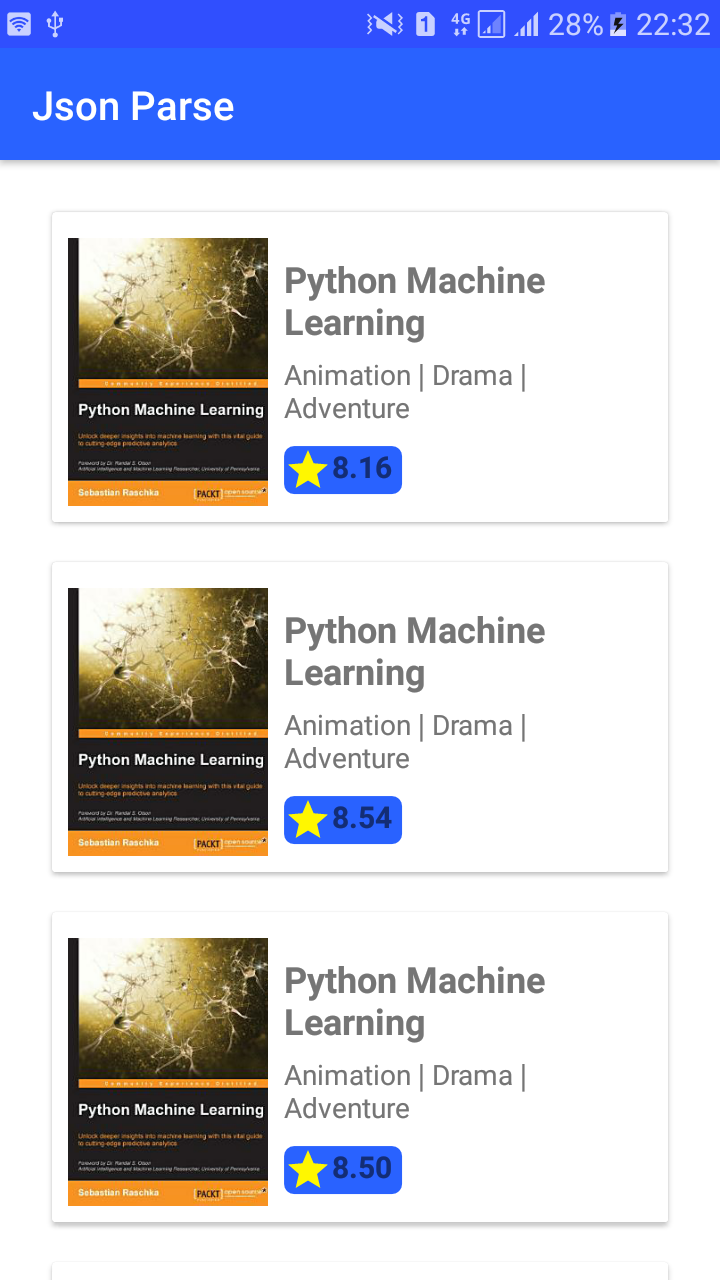
Task: Open the book card rated 8.54
Action: (360, 717)
